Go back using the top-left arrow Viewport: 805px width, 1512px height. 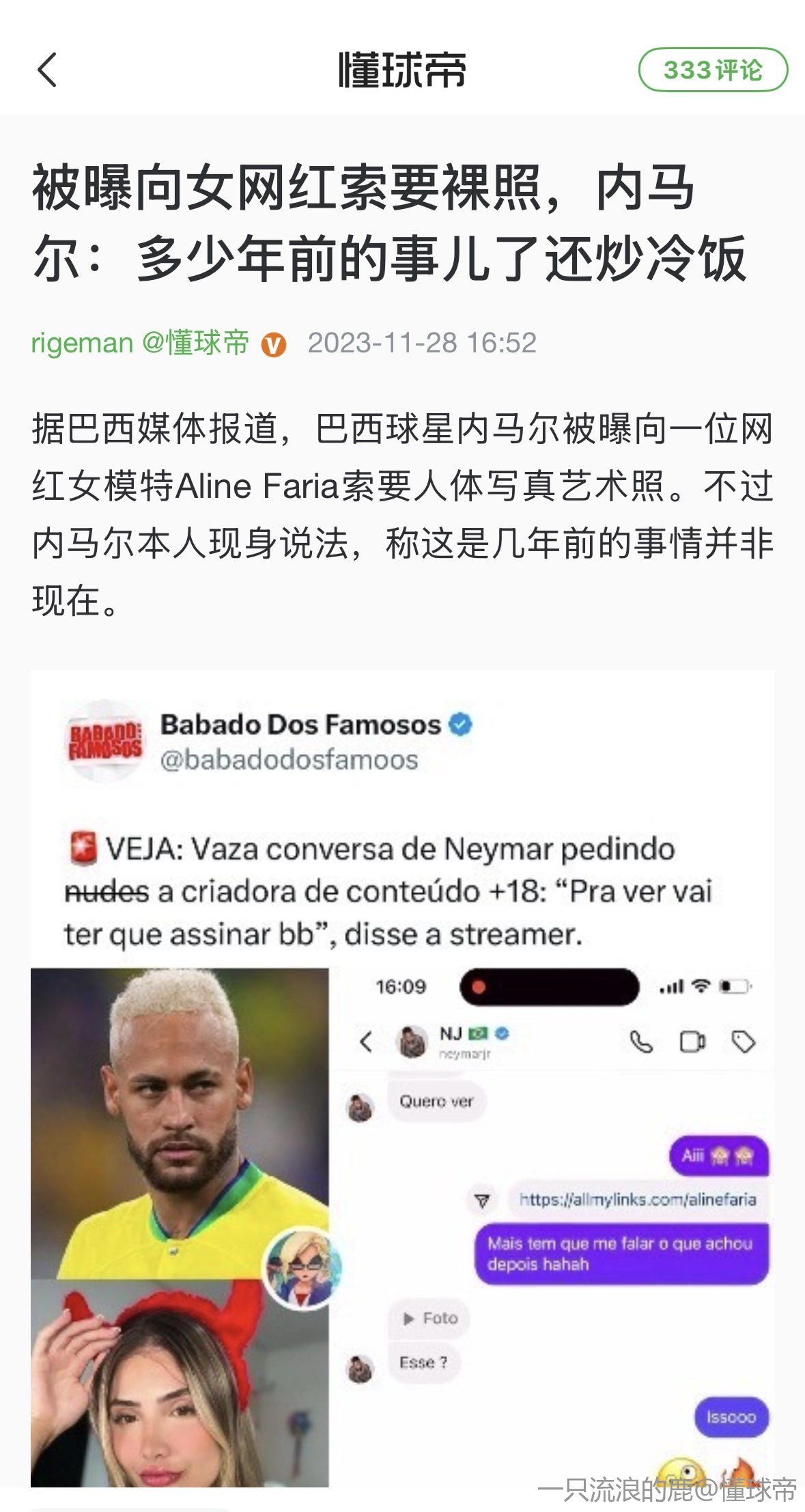pyautogui.click(x=47, y=70)
